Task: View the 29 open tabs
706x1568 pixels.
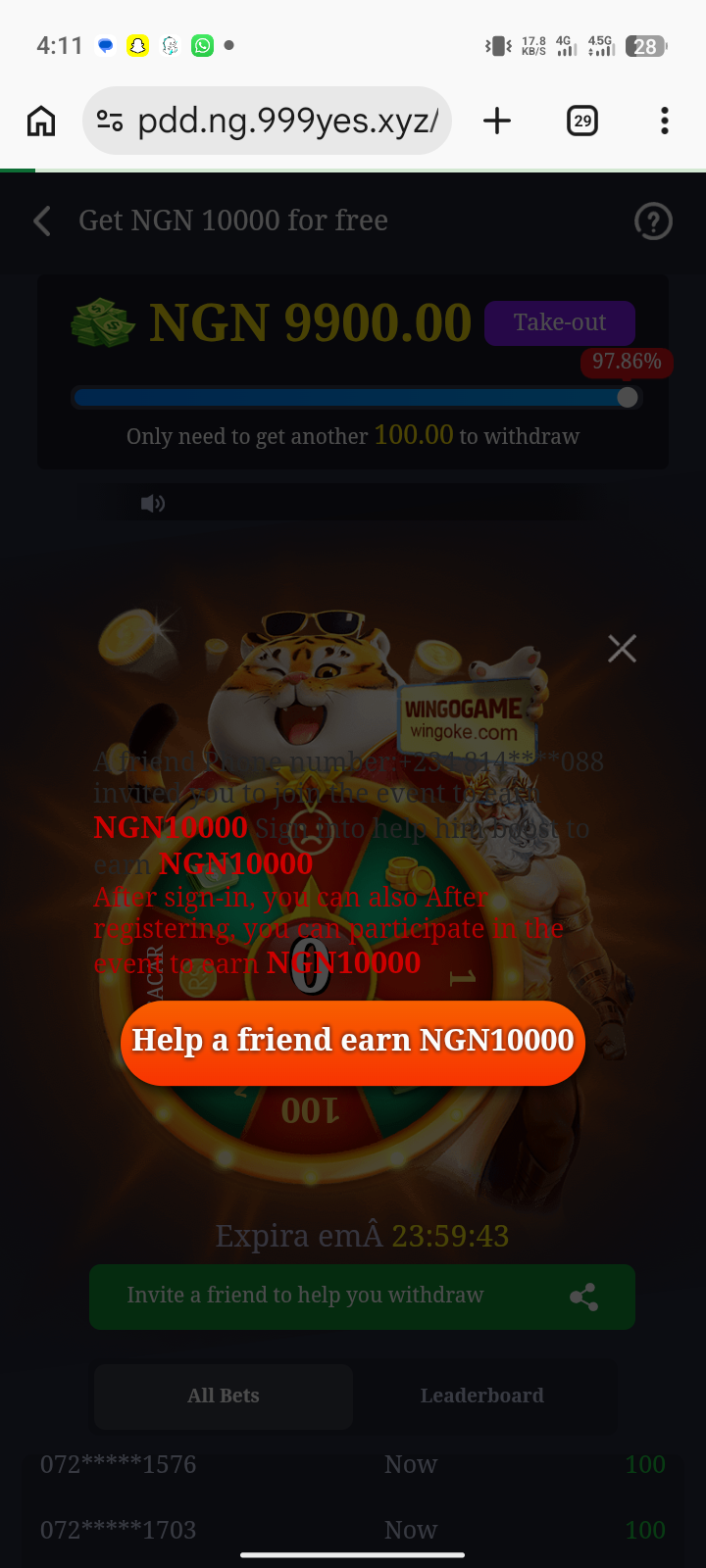Action: [x=582, y=121]
